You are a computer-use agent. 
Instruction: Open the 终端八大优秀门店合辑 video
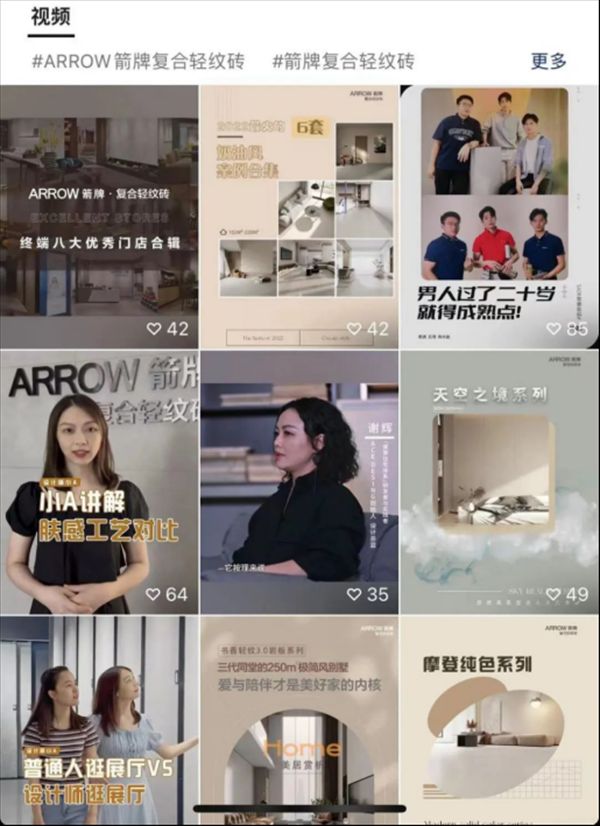coord(99,216)
